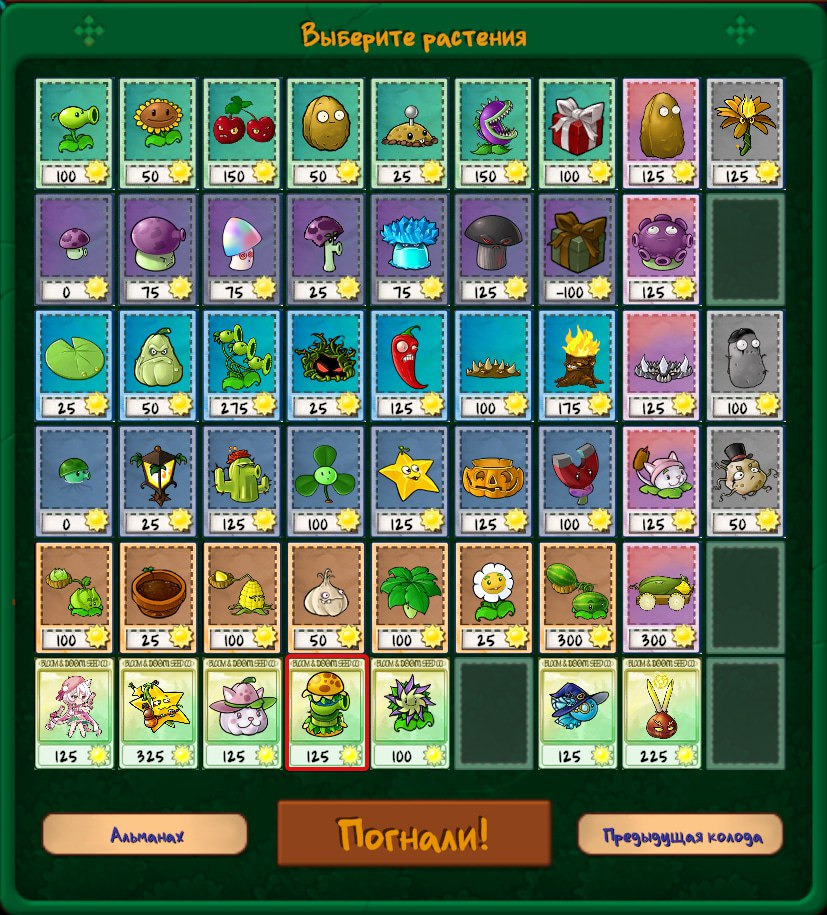Screen dimensions: 827x915
Task: Tap the highlighted mushroom-hat Bloom & Doom card
Action: pos(326,712)
